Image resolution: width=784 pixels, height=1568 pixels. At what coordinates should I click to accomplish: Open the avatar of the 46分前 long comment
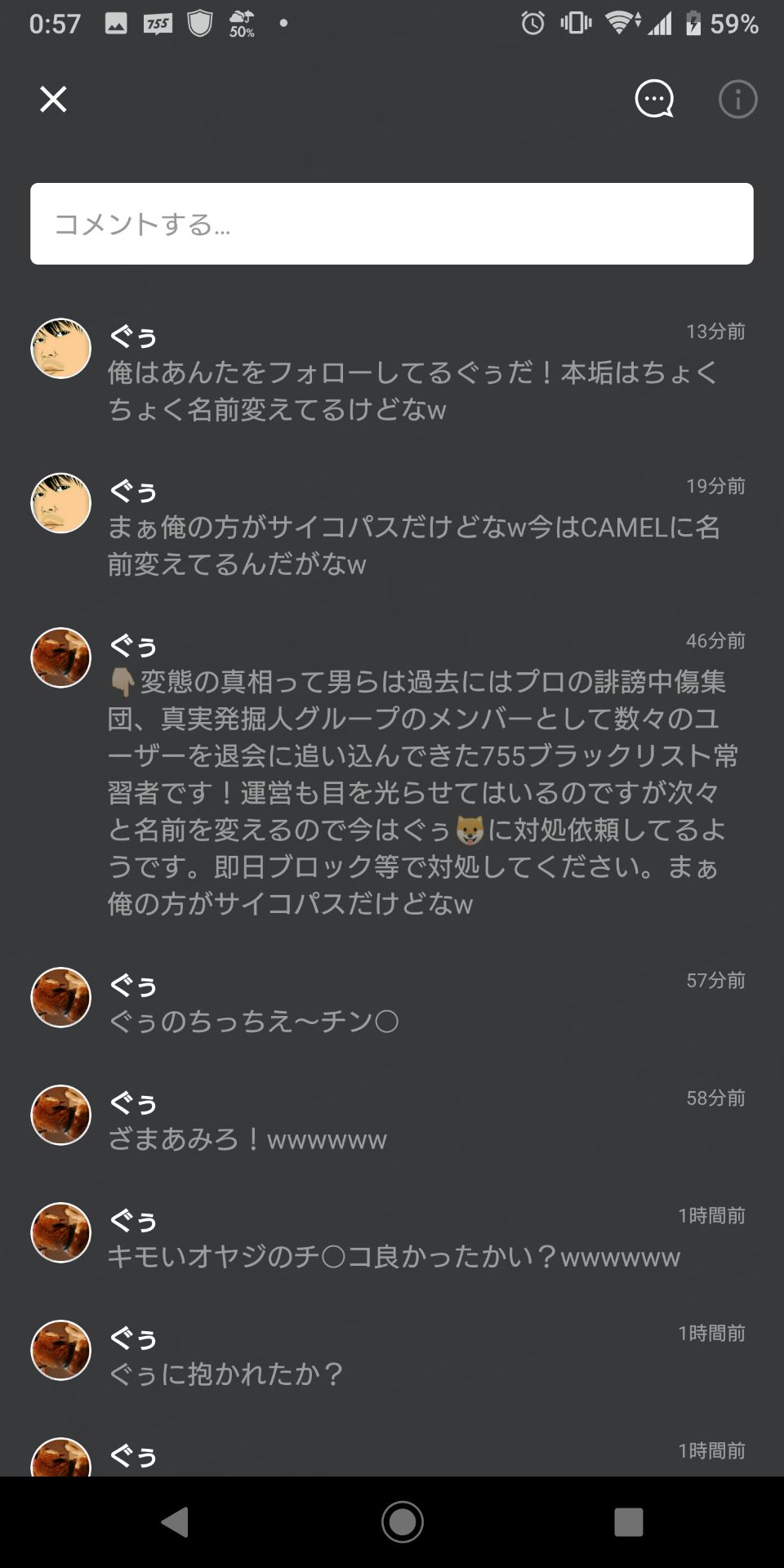pos(60,660)
